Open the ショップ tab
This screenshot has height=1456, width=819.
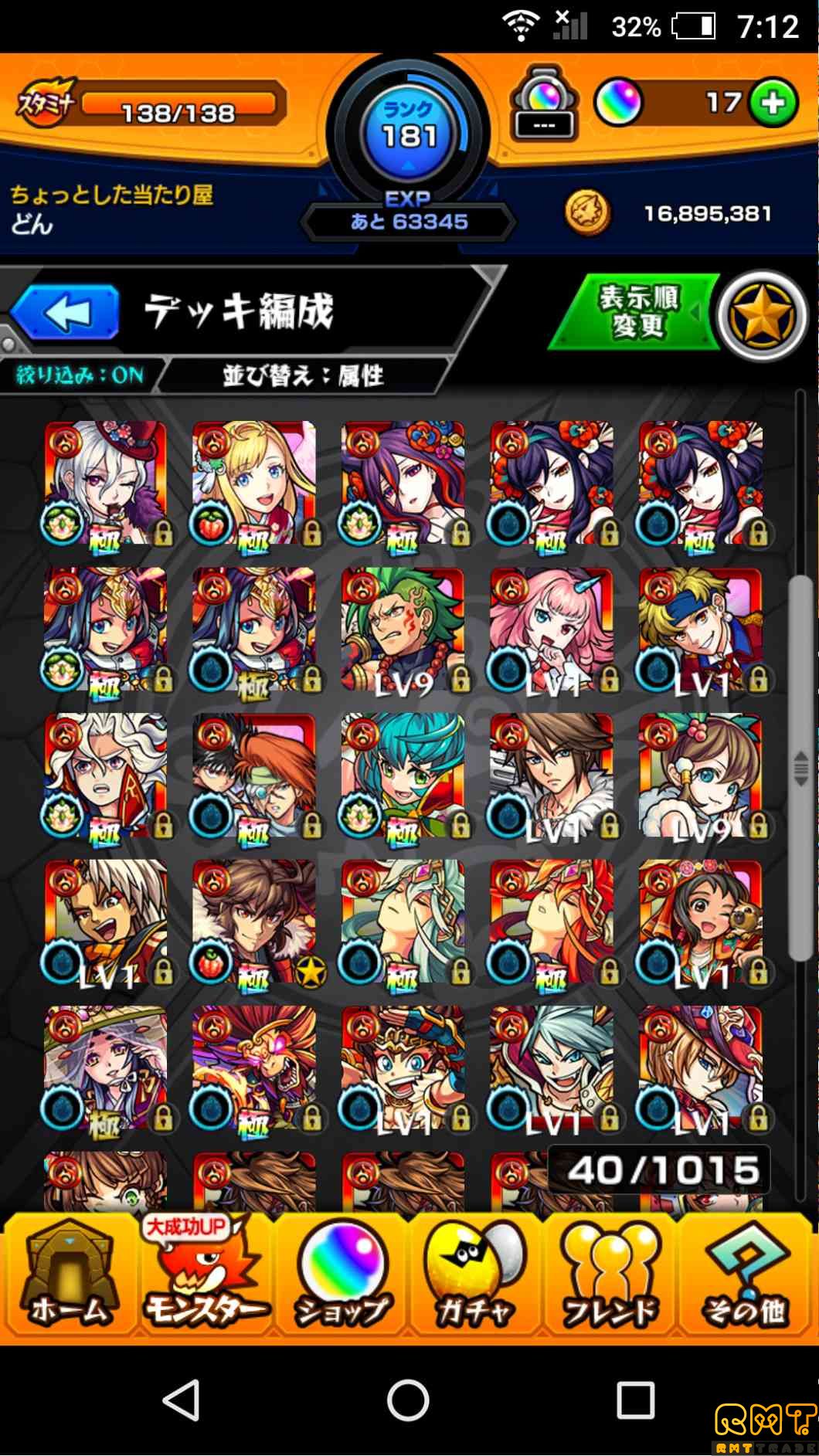coord(342,1276)
